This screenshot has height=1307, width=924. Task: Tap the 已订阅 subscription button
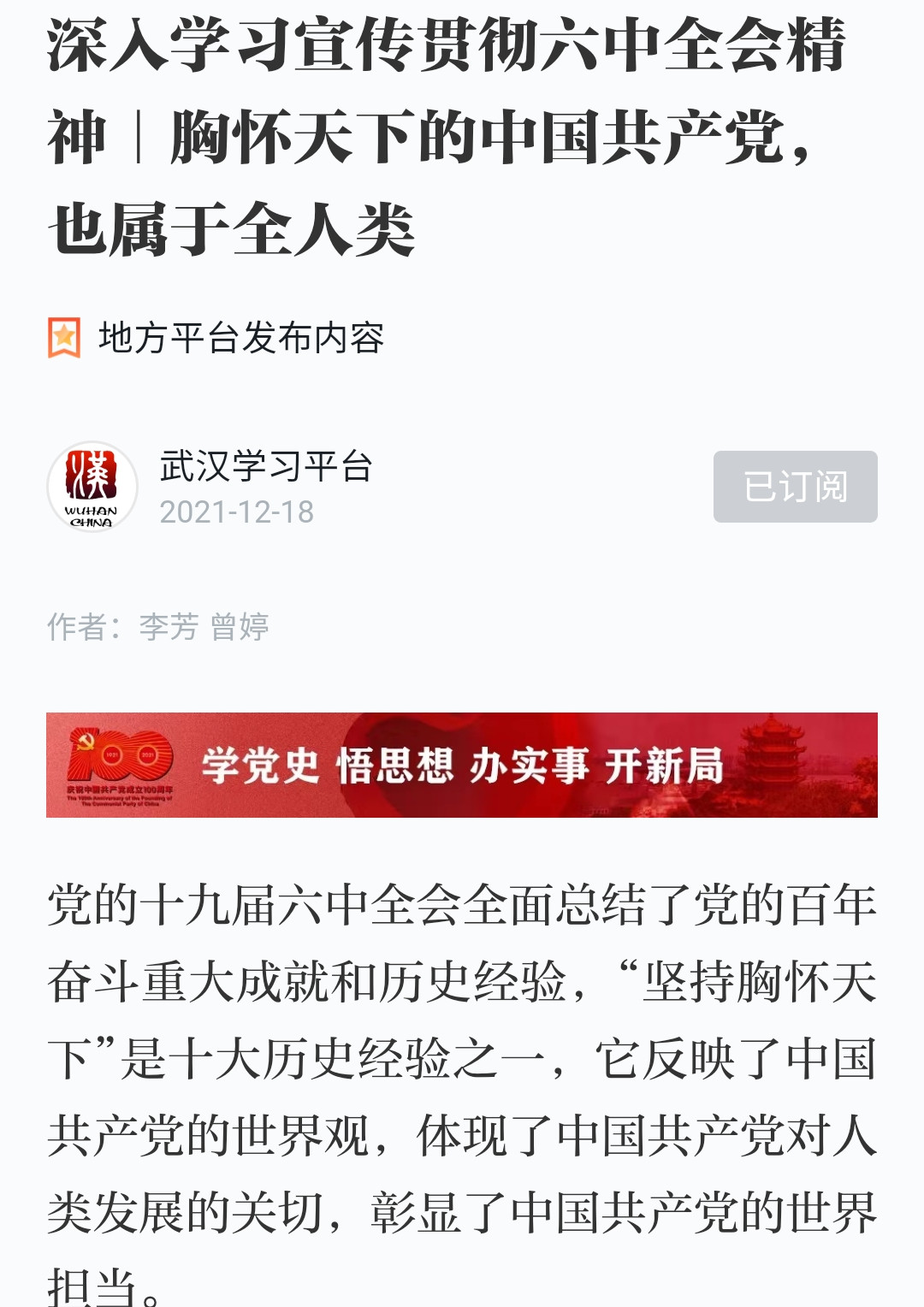tap(795, 487)
